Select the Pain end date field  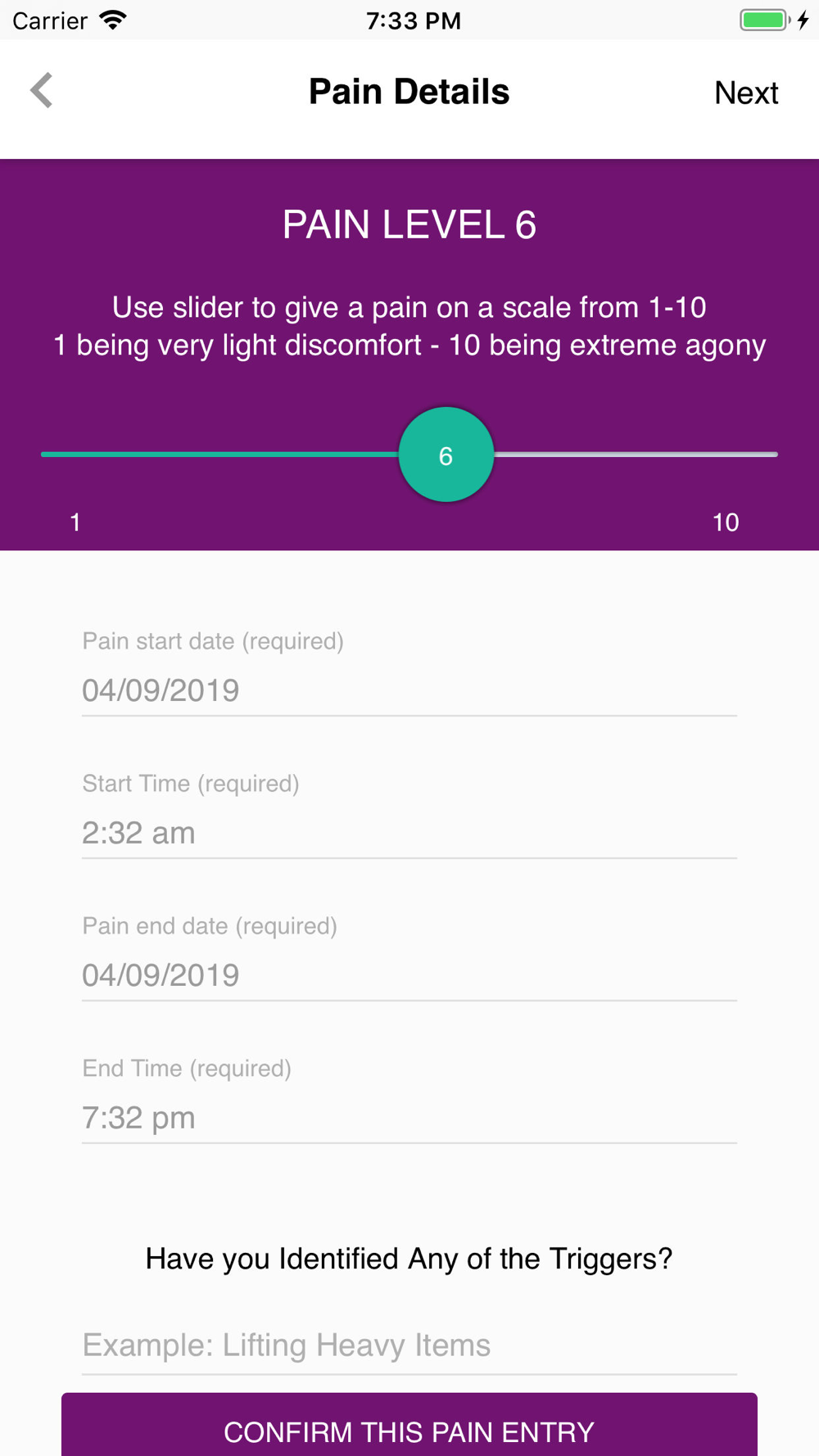tap(409, 975)
